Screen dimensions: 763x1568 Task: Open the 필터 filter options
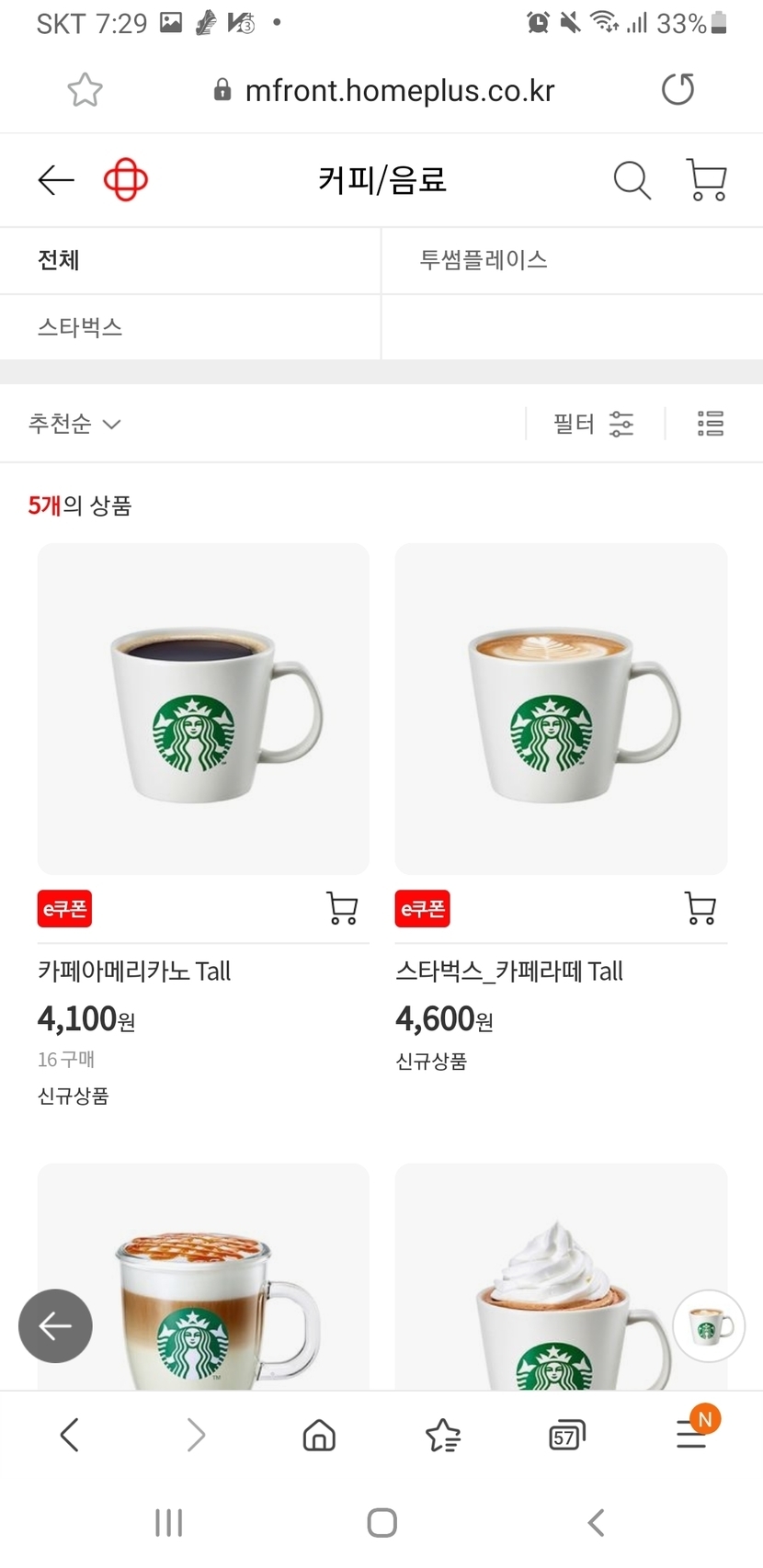(594, 424)
